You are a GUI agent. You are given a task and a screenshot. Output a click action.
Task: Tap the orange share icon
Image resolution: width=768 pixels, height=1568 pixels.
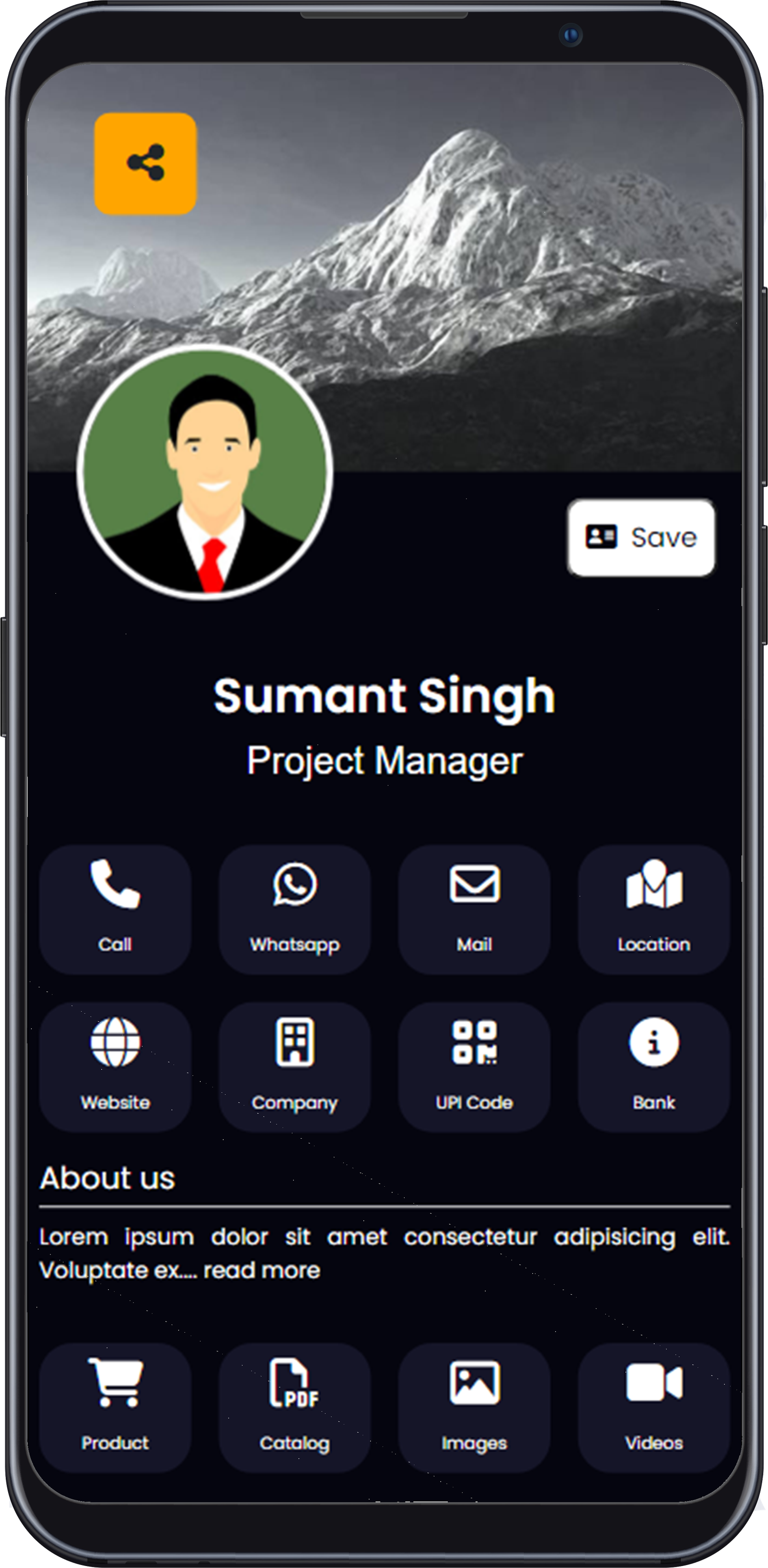coord(145,163)
